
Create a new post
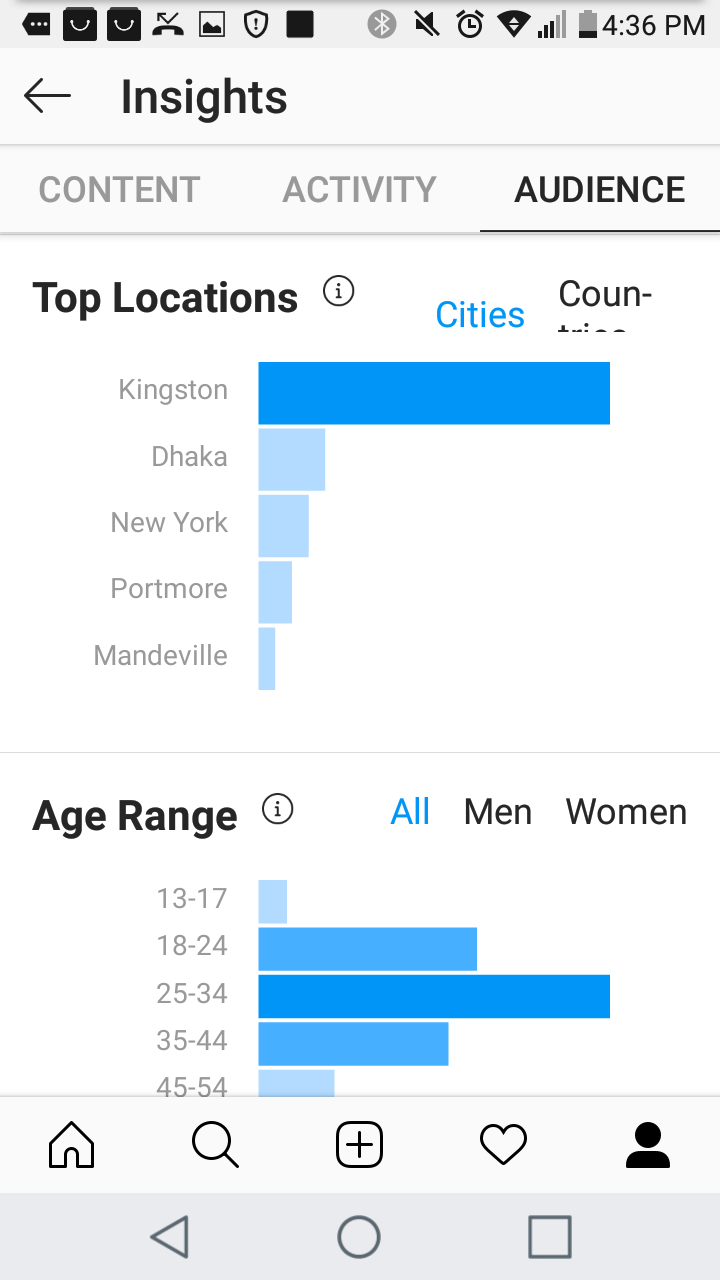(360, 1145)
